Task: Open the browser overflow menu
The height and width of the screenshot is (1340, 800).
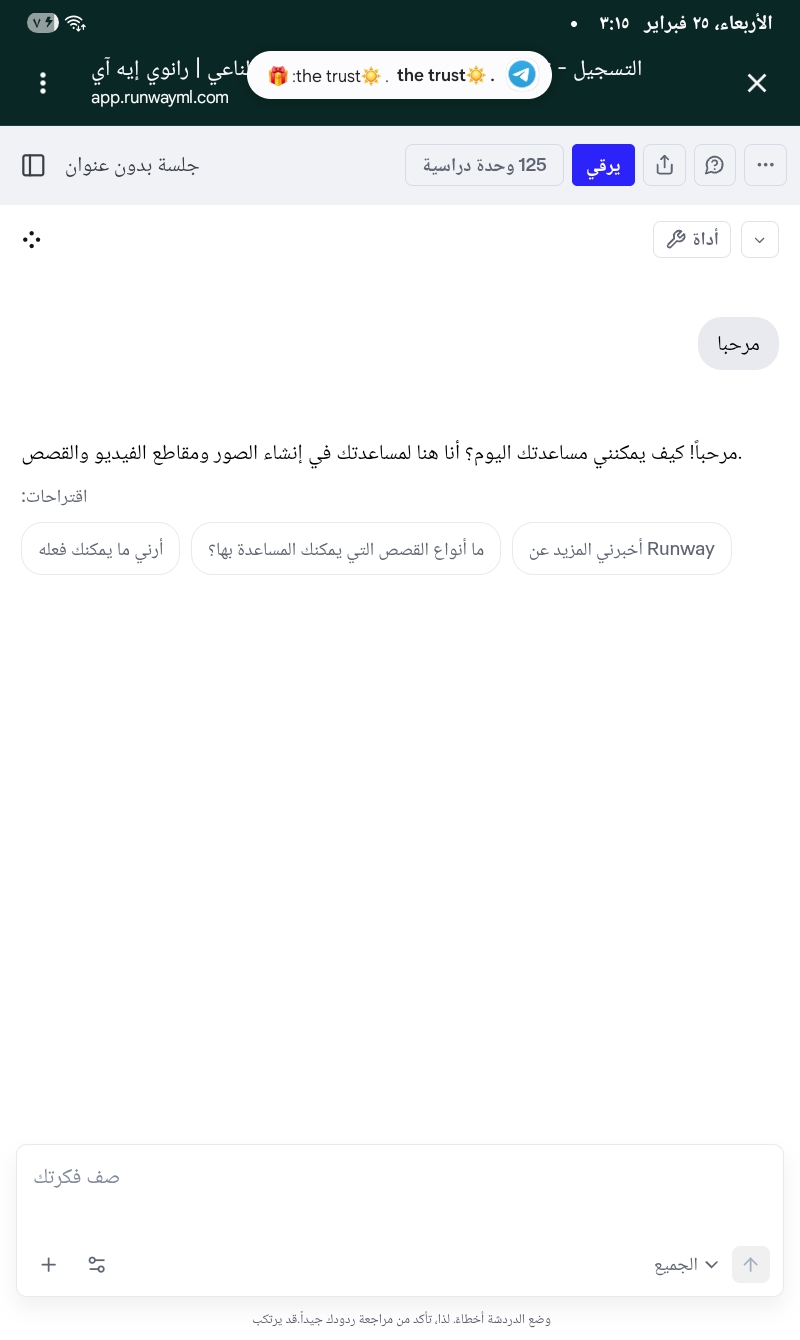Action: coord(43,83)
